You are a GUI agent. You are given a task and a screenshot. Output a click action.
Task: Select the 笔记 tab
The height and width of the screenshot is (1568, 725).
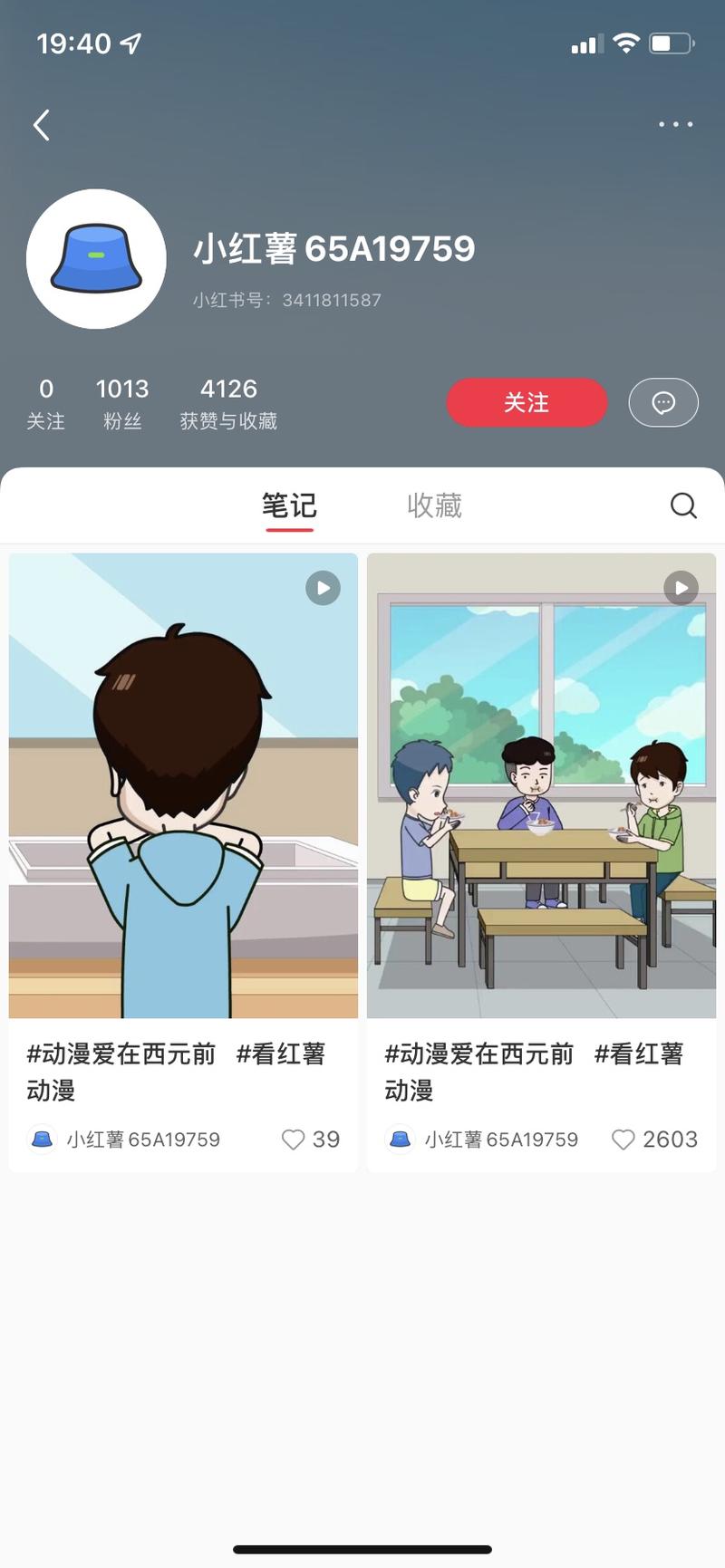288,505
